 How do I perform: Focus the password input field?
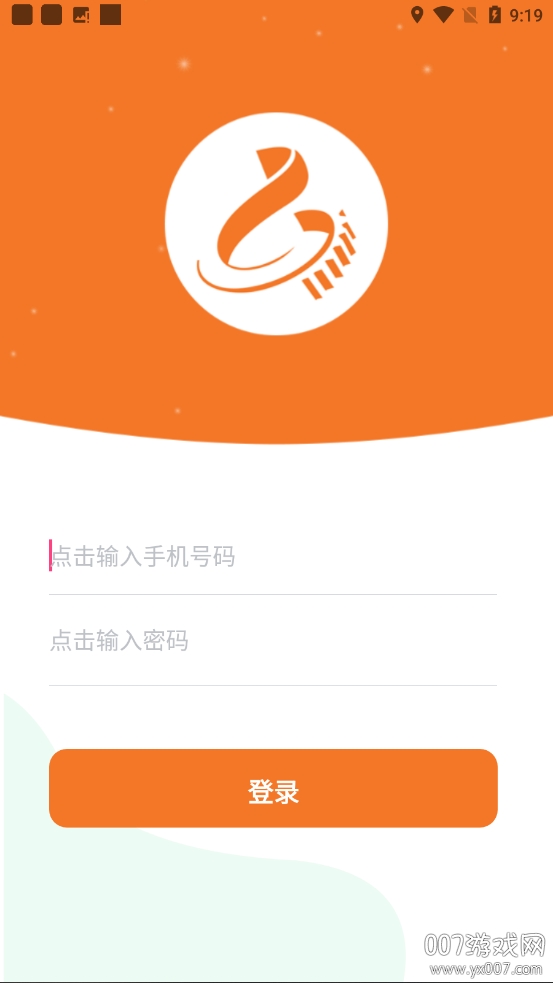[273, 641]
